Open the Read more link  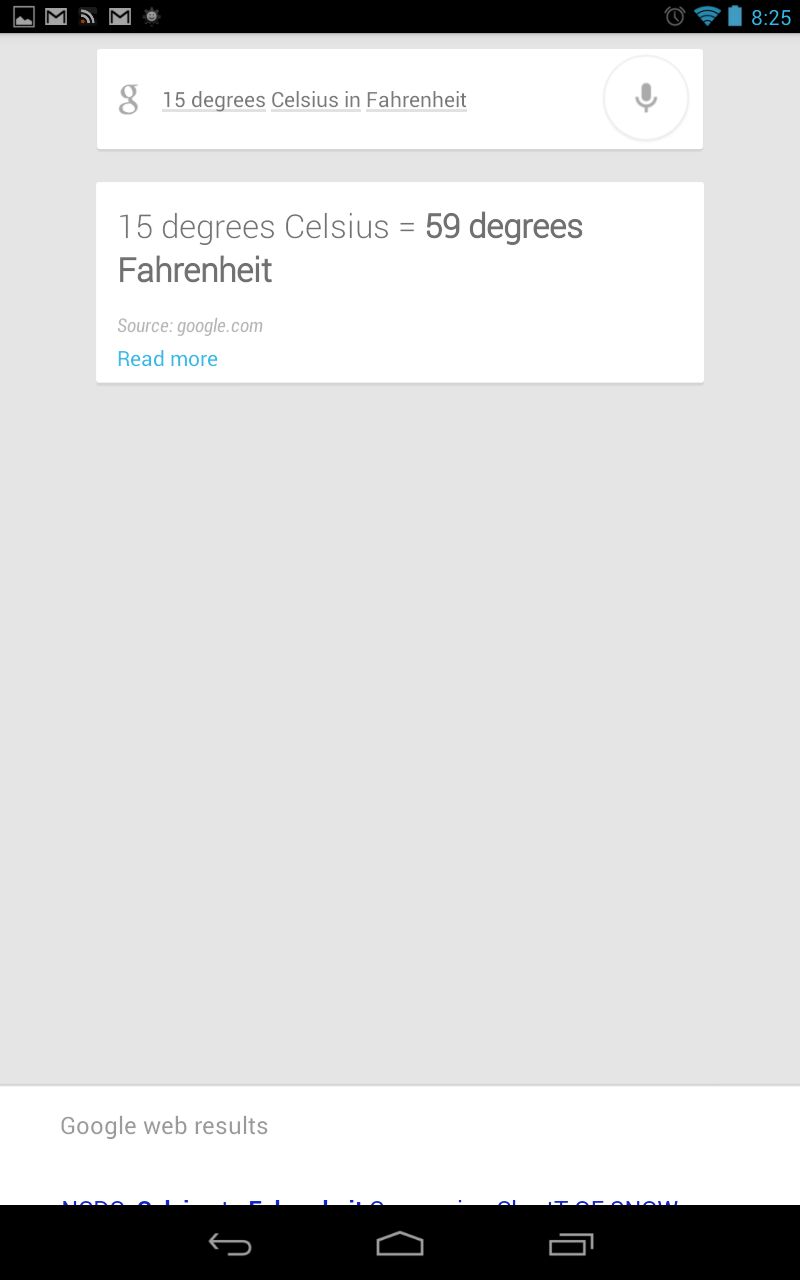tap(167, 359)
